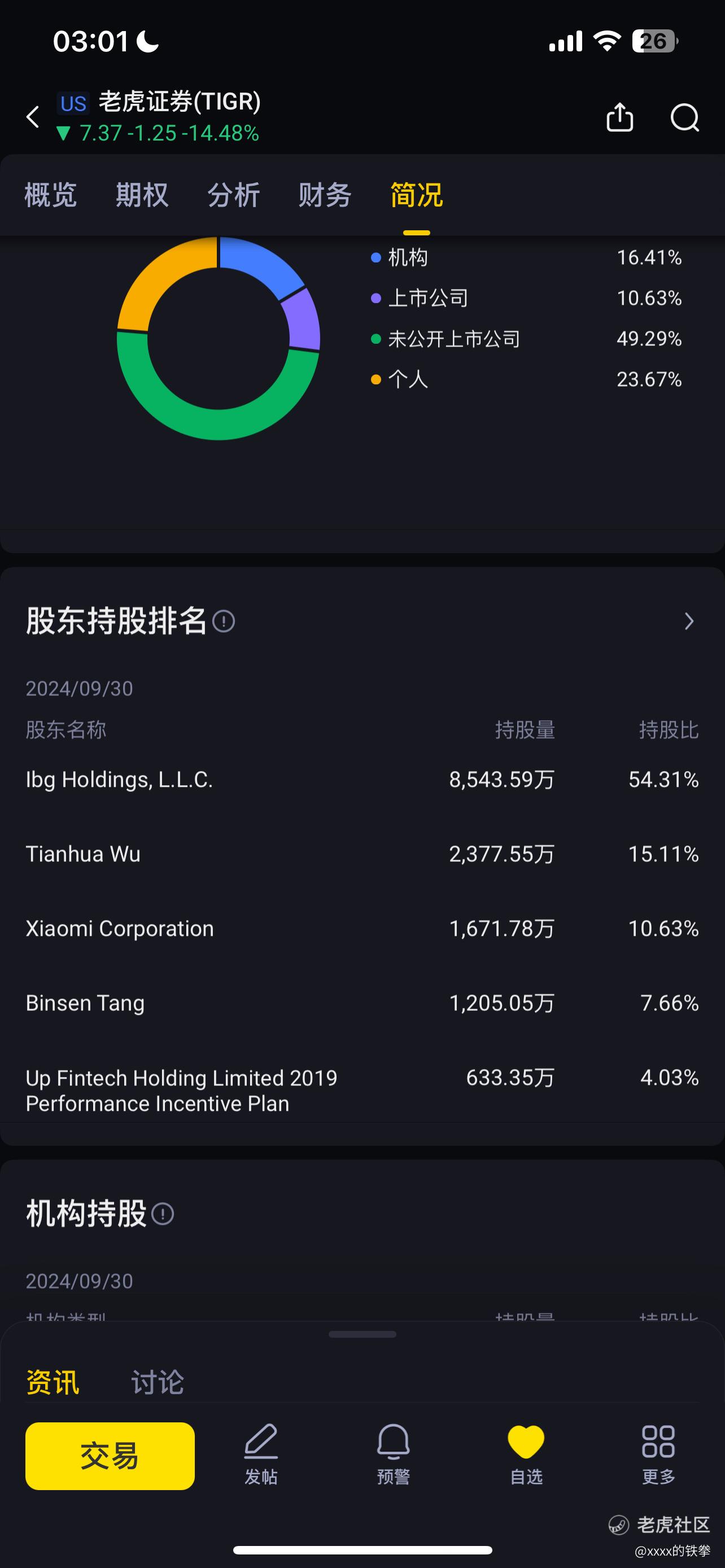Create a post with 发帖
Screen dimensions: 725x1568
(x=261, y=1455)
